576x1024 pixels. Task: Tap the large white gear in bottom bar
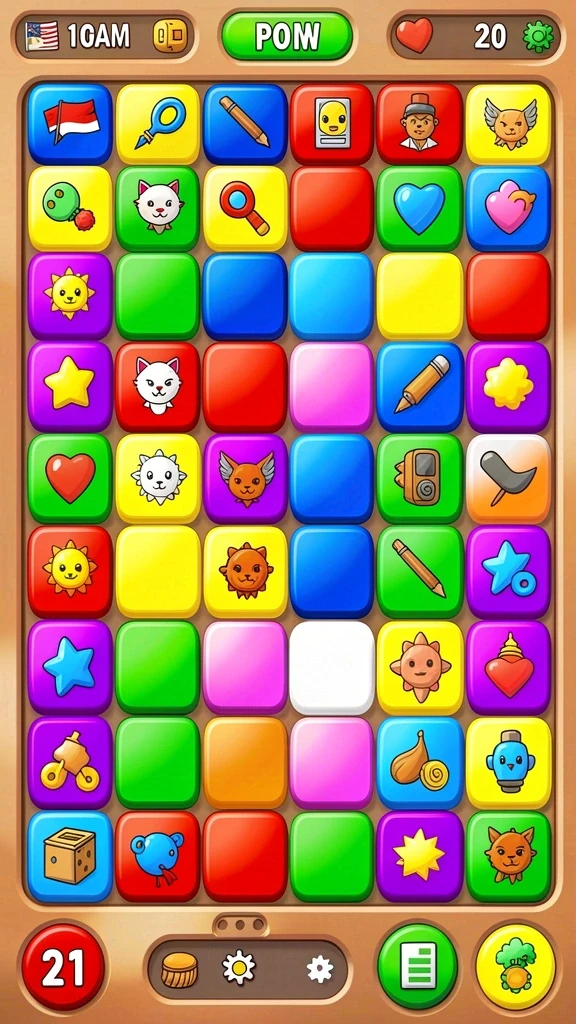point(239,968)
